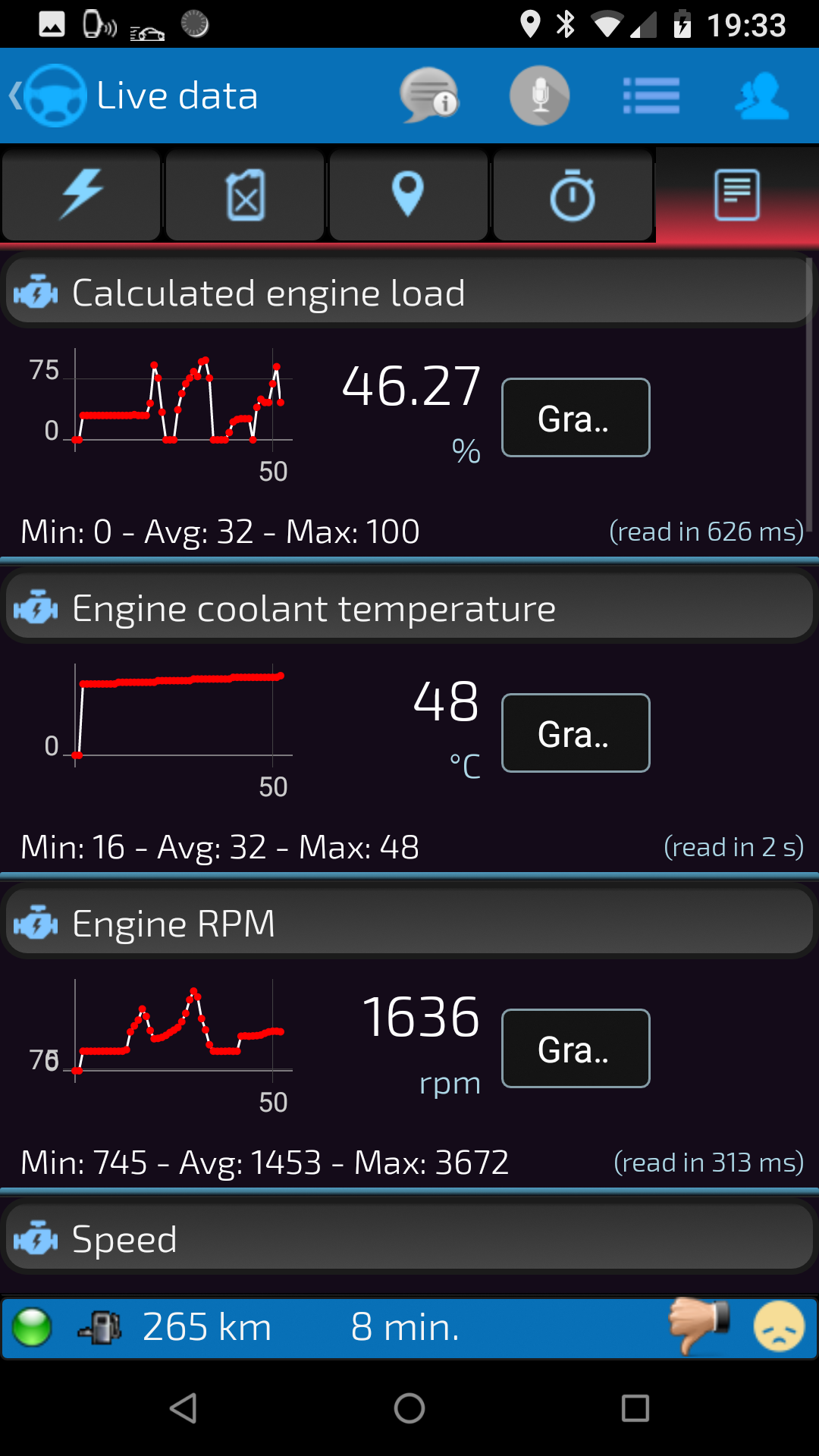Image resolution: width=819 pixels, height=1456 pixels.
Task: Tap the Speed header
Action: pos(408,1239)
